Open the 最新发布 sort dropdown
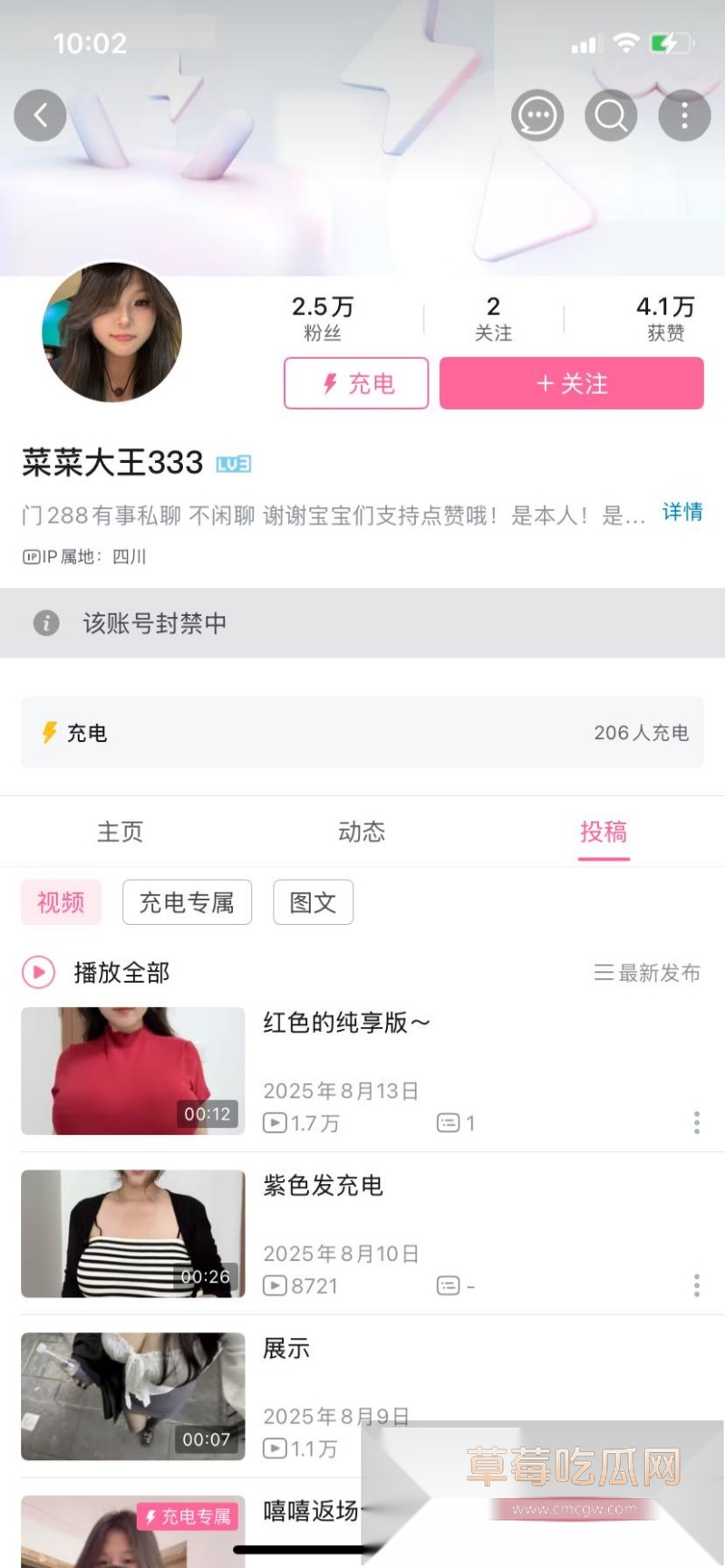The height and width of the screenshot is (1568, 725). pyautogui.click(x=647, y=972)
